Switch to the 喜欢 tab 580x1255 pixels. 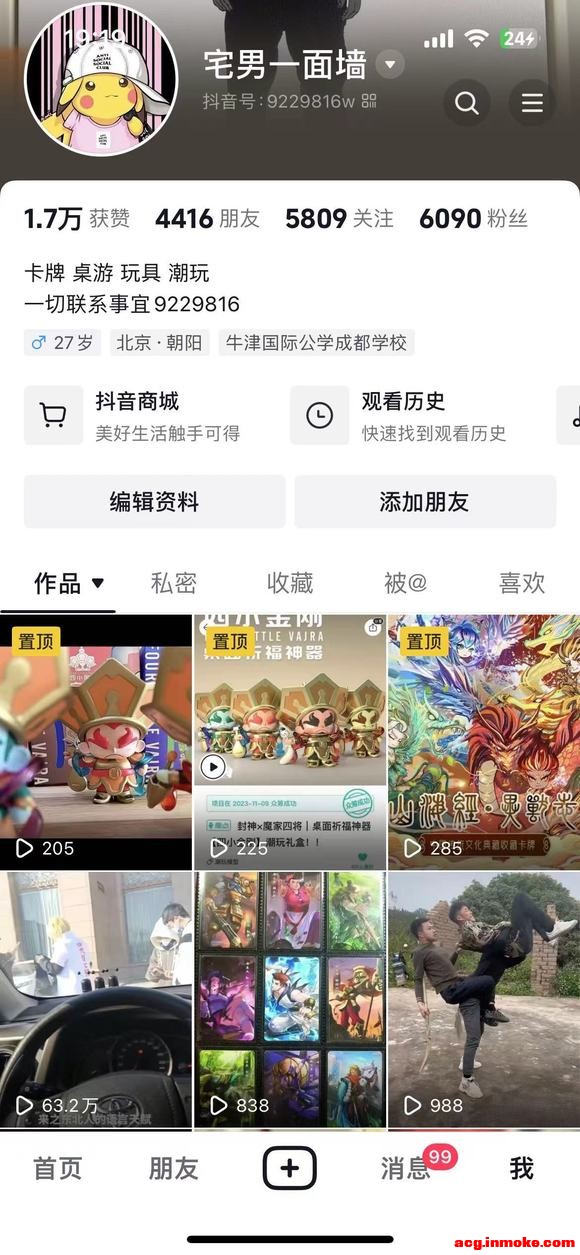click(x=522, y=583)
